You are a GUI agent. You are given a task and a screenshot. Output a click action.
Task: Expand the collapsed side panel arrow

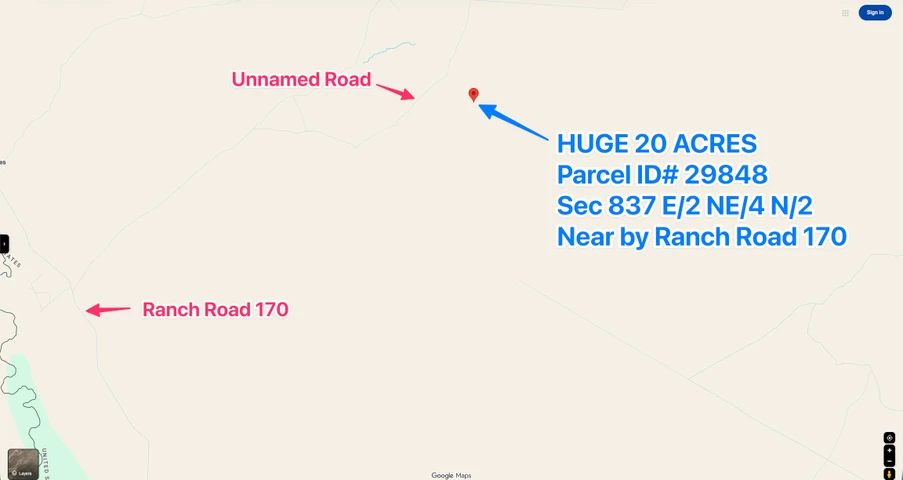[x=4, y=243]
